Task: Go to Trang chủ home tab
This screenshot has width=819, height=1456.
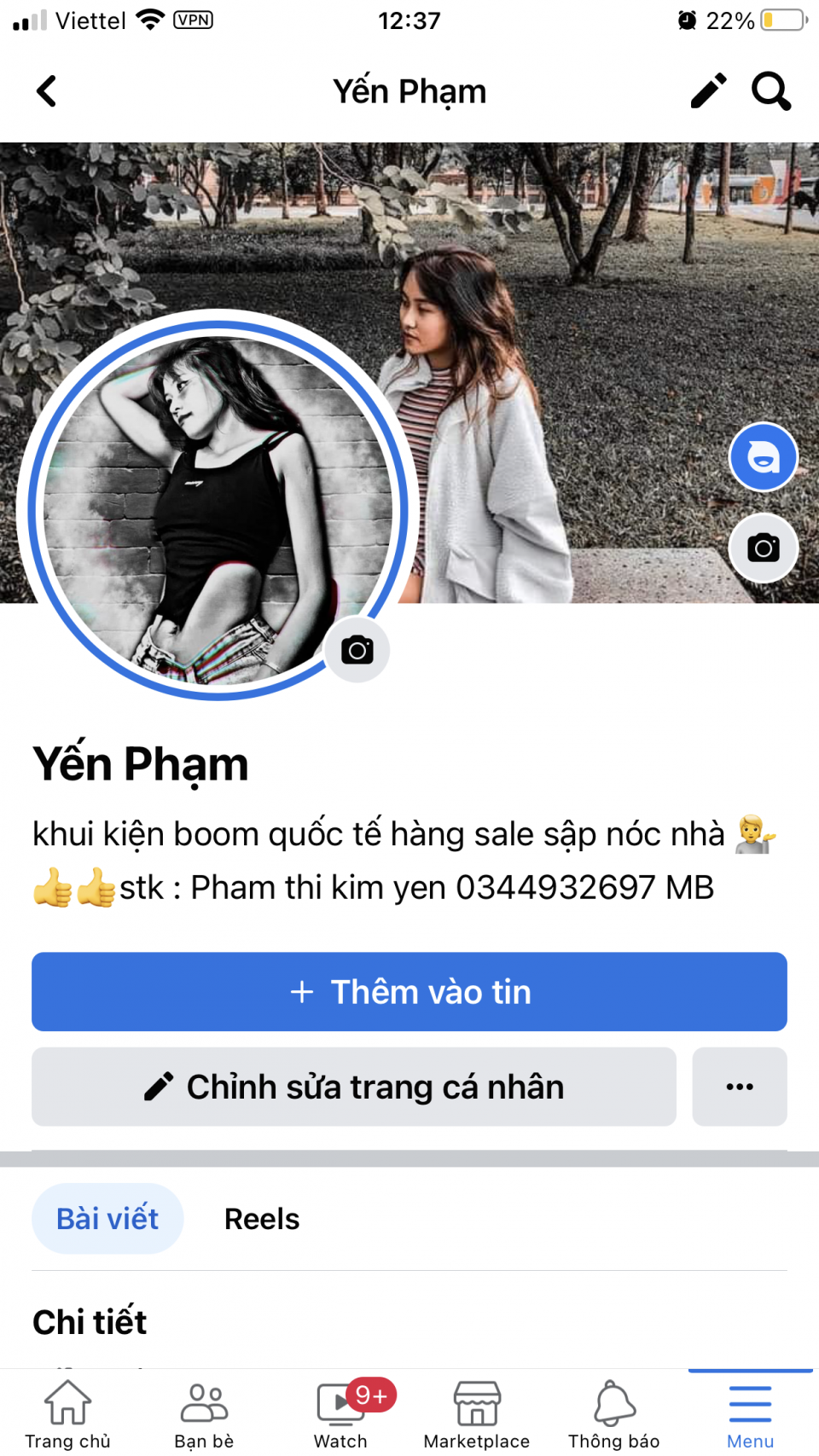Action: (x=68, y=1413)
